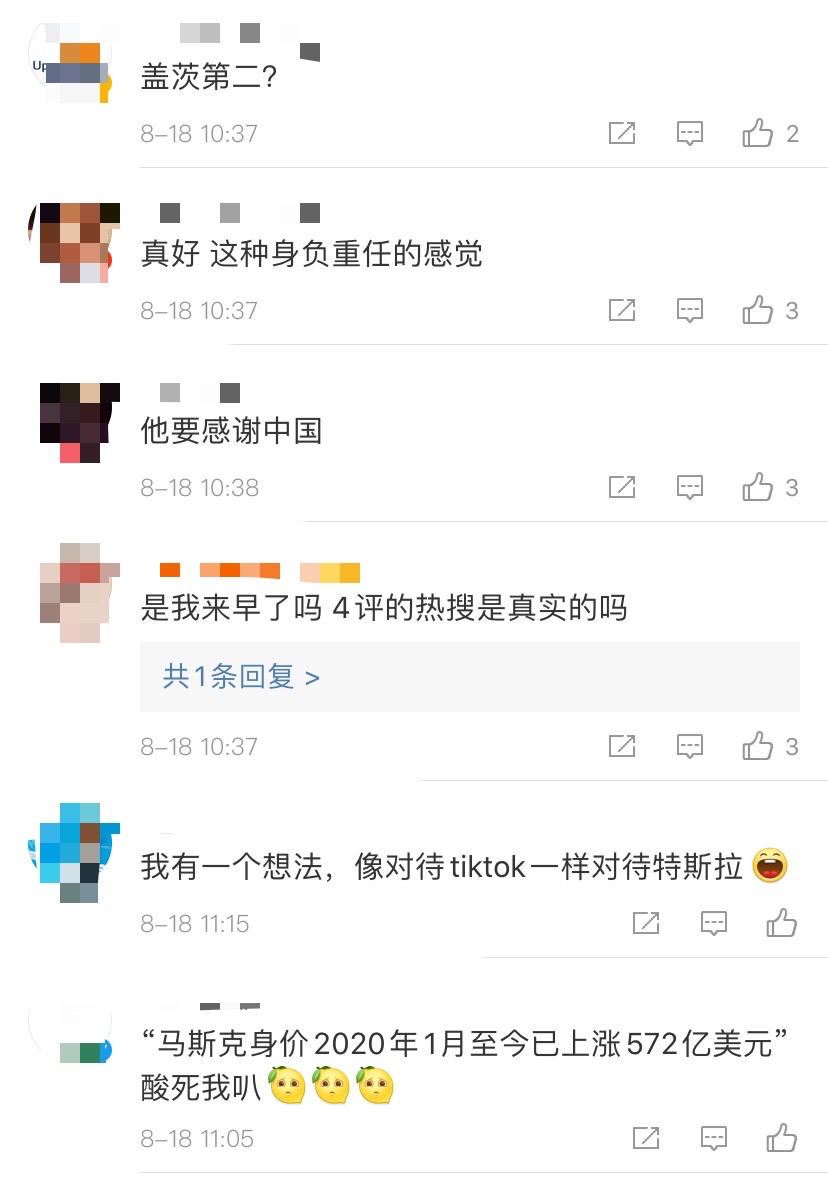This screenshot has height=1189, width=828.
Task: Like the comment "他要感谢中国"
Action: (x=759, y=487)
